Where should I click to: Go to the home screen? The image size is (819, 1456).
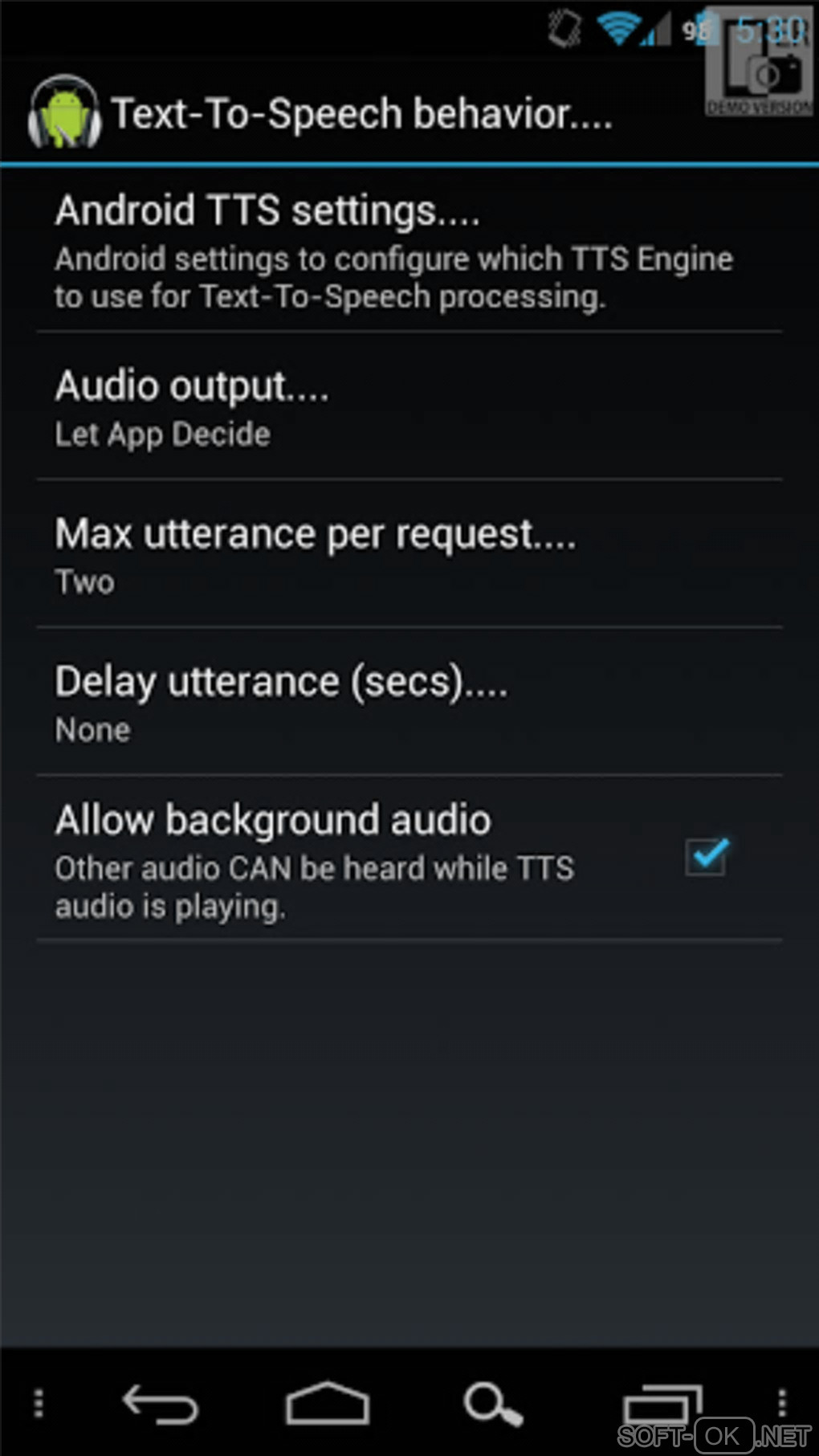point(328,1404)
